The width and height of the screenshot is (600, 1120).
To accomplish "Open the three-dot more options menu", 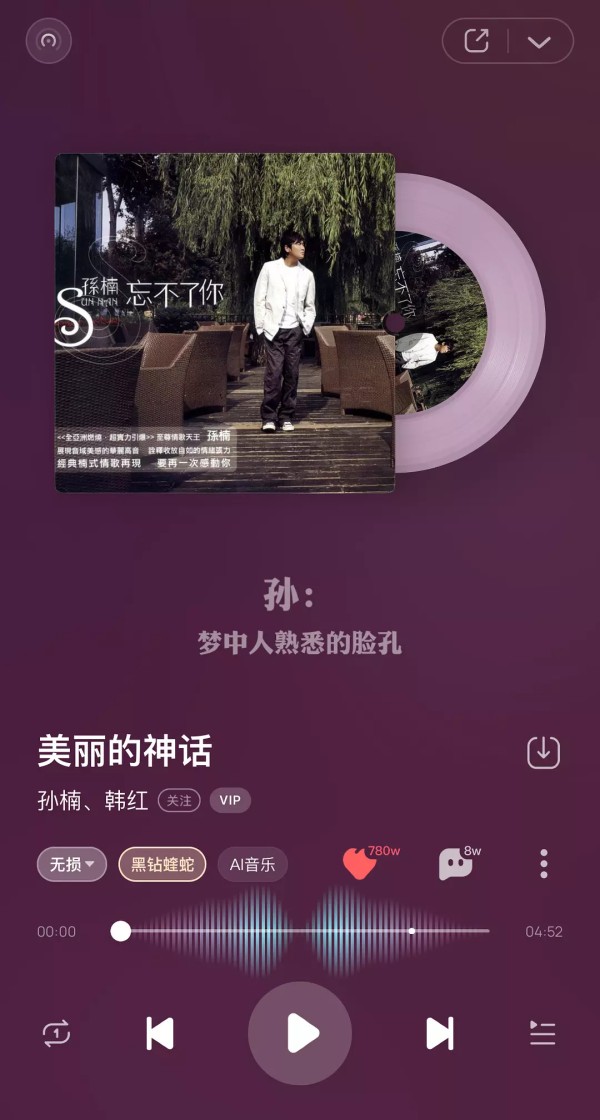I will [x=543, y=864].
